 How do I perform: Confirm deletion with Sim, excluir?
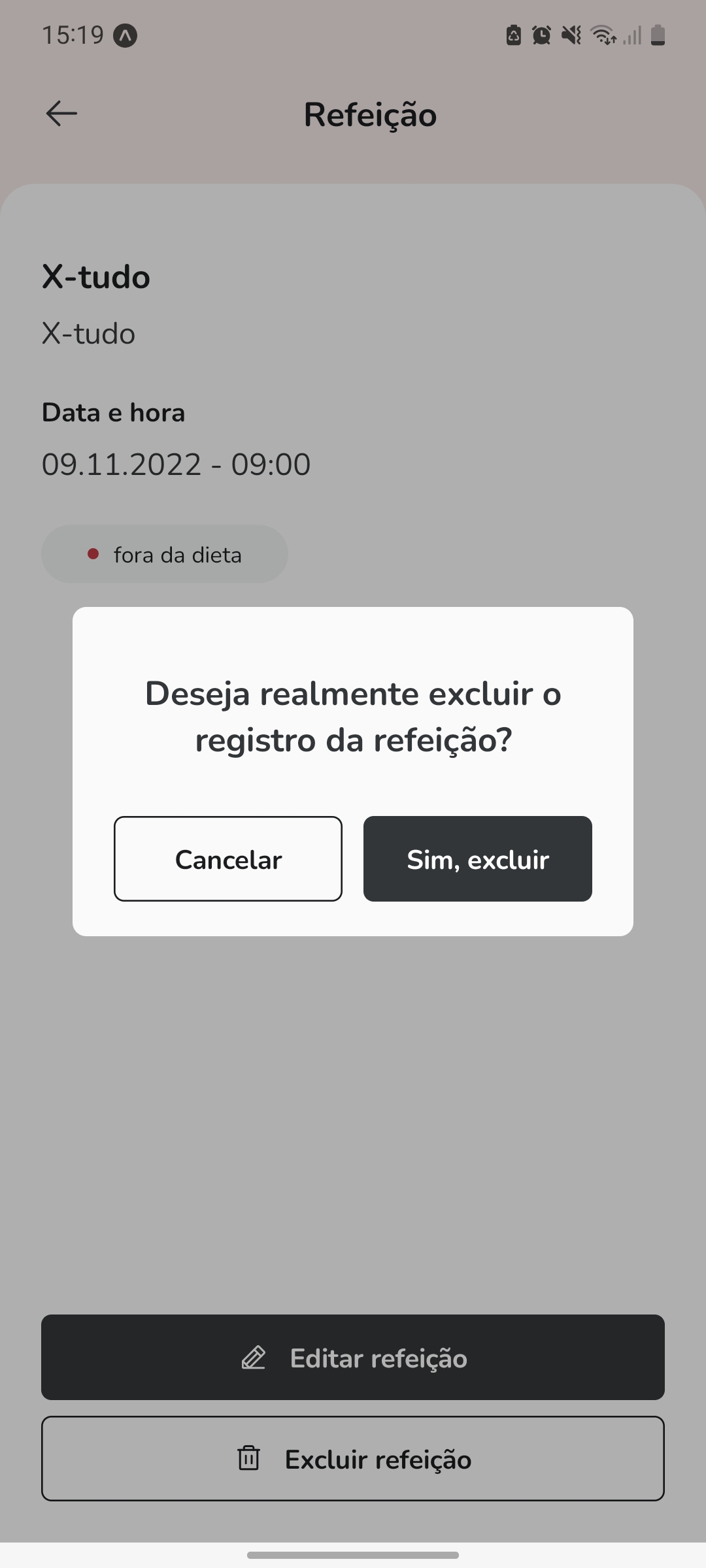click(477, 858)
